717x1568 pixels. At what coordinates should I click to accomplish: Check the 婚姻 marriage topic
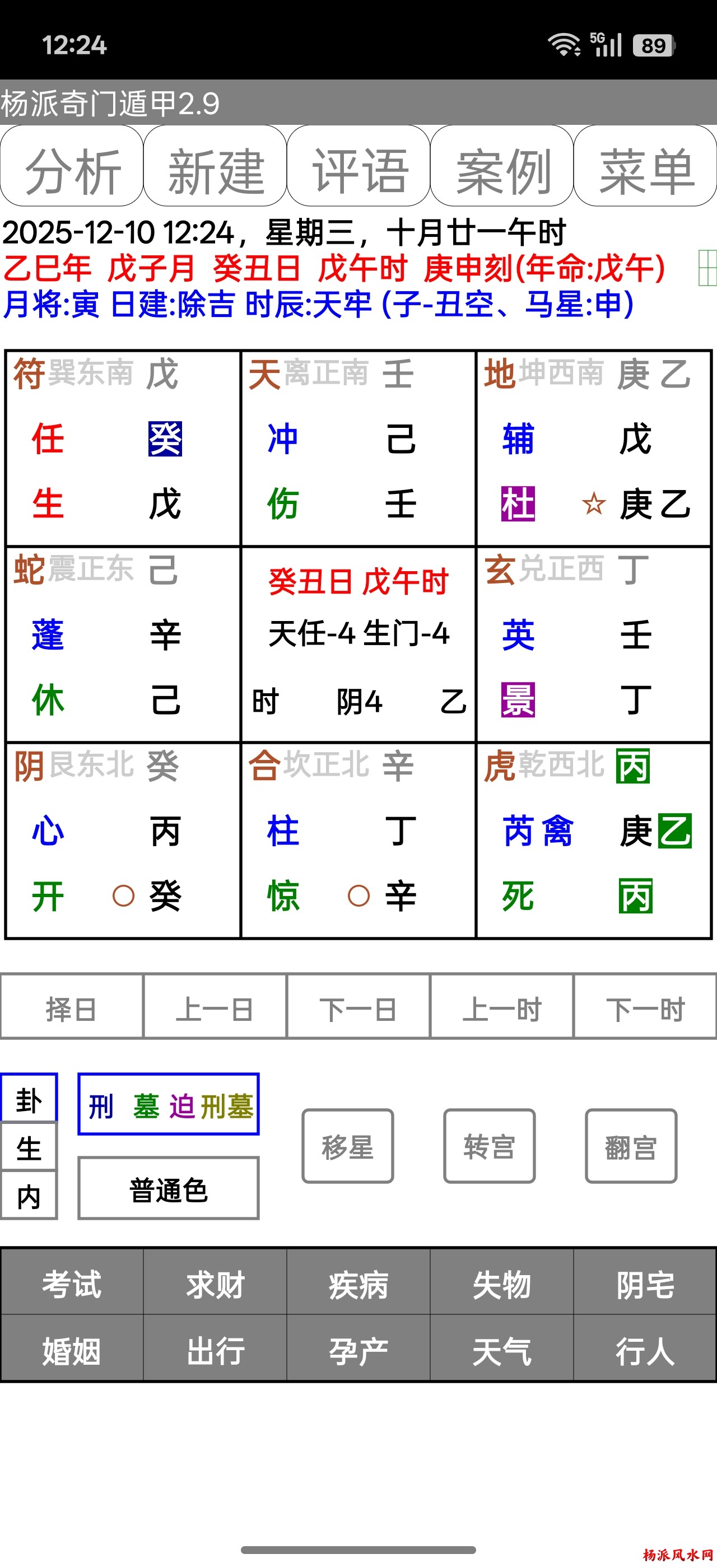tap(72, 1350)
